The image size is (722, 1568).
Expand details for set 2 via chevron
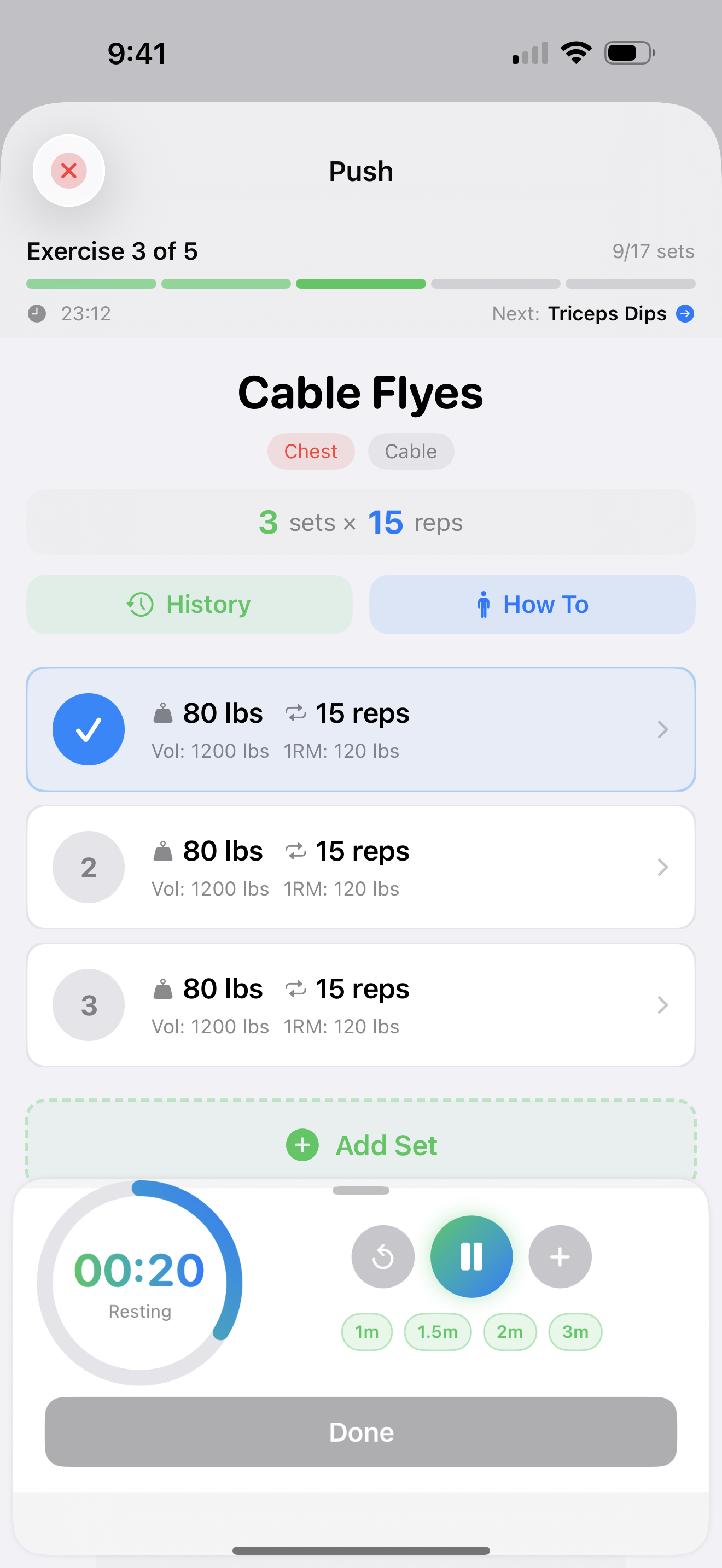[x=663, y=867]
